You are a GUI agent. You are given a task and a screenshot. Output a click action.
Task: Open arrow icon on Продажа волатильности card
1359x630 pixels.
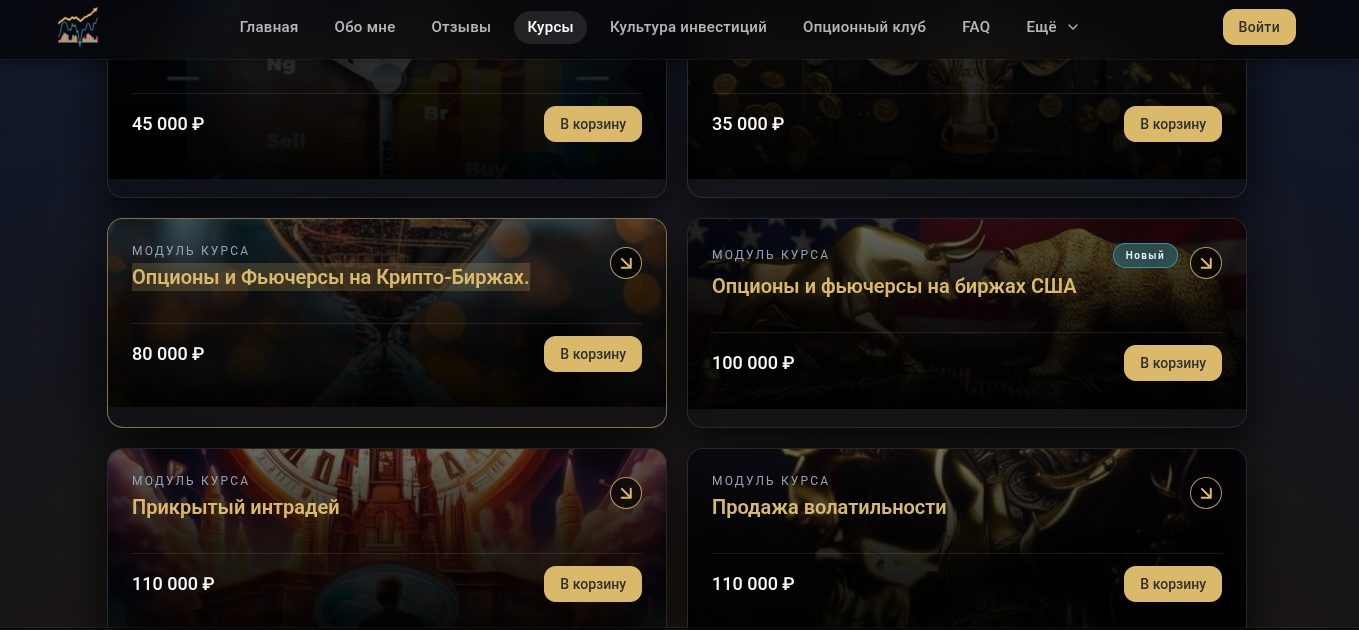1206,493
